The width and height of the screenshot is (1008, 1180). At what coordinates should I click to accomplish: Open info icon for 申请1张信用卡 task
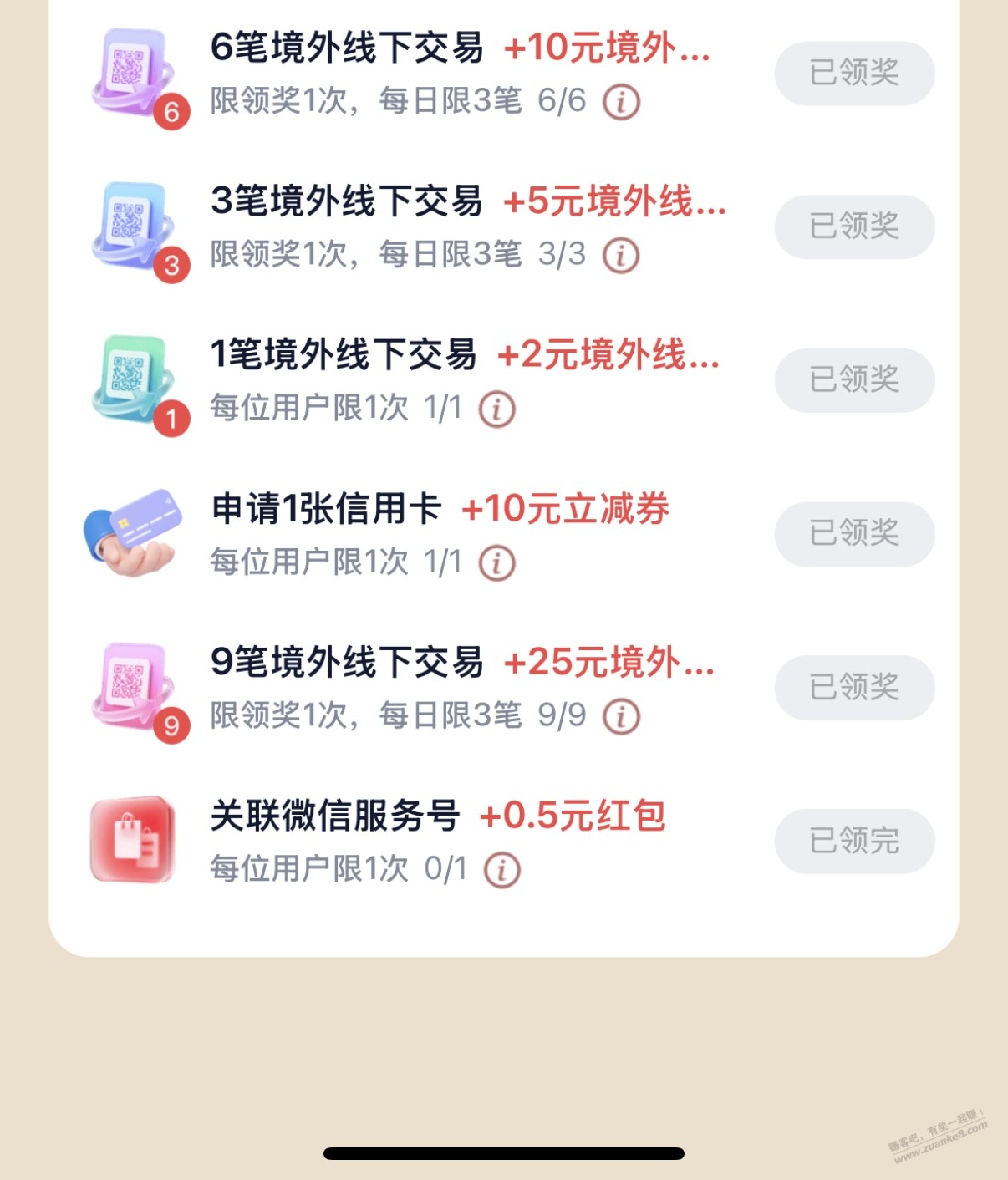[496, 563]
